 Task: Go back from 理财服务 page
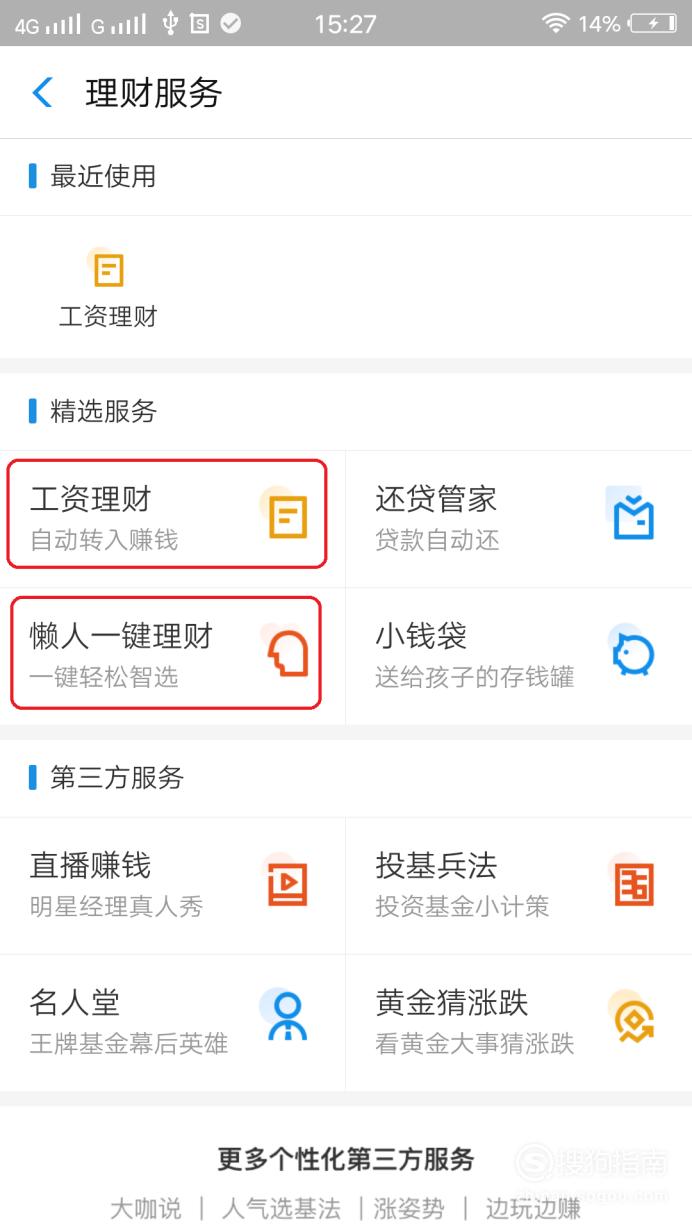pos(42,93)
